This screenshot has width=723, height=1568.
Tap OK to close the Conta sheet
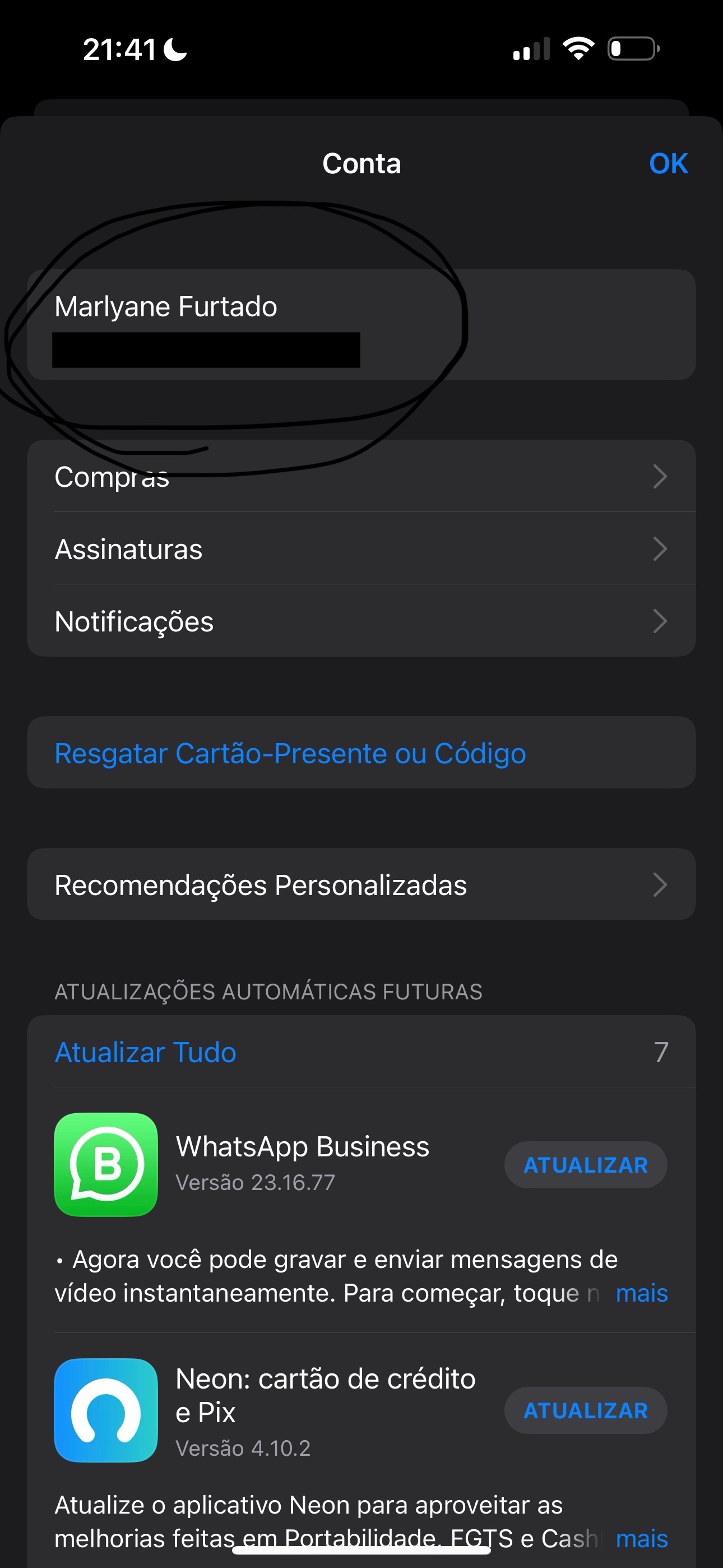(x=668, y=164)
